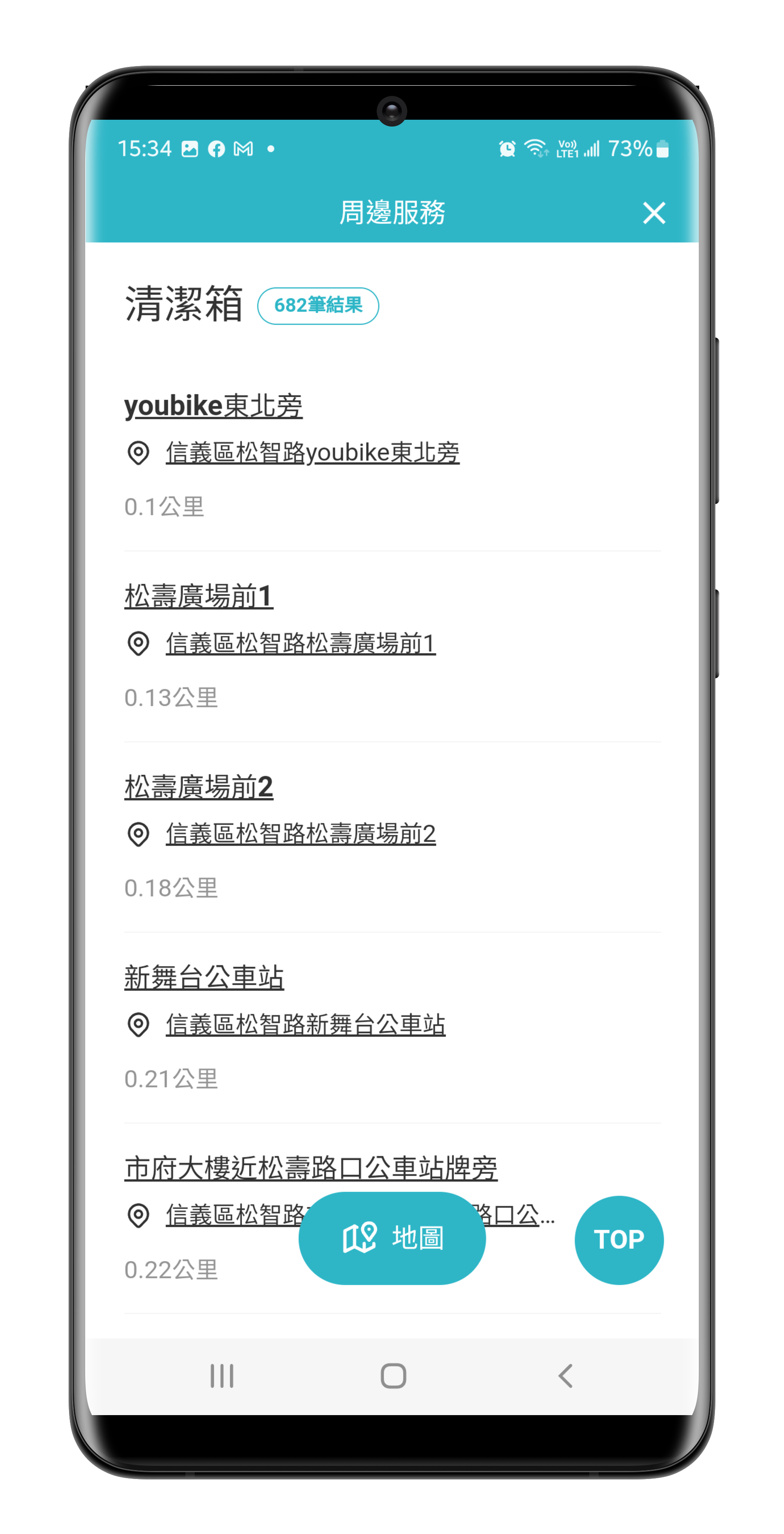Jump back to the TOP of the list
The height and width of the screenshot is (1534, 784).
click(x=619, y=1239)
